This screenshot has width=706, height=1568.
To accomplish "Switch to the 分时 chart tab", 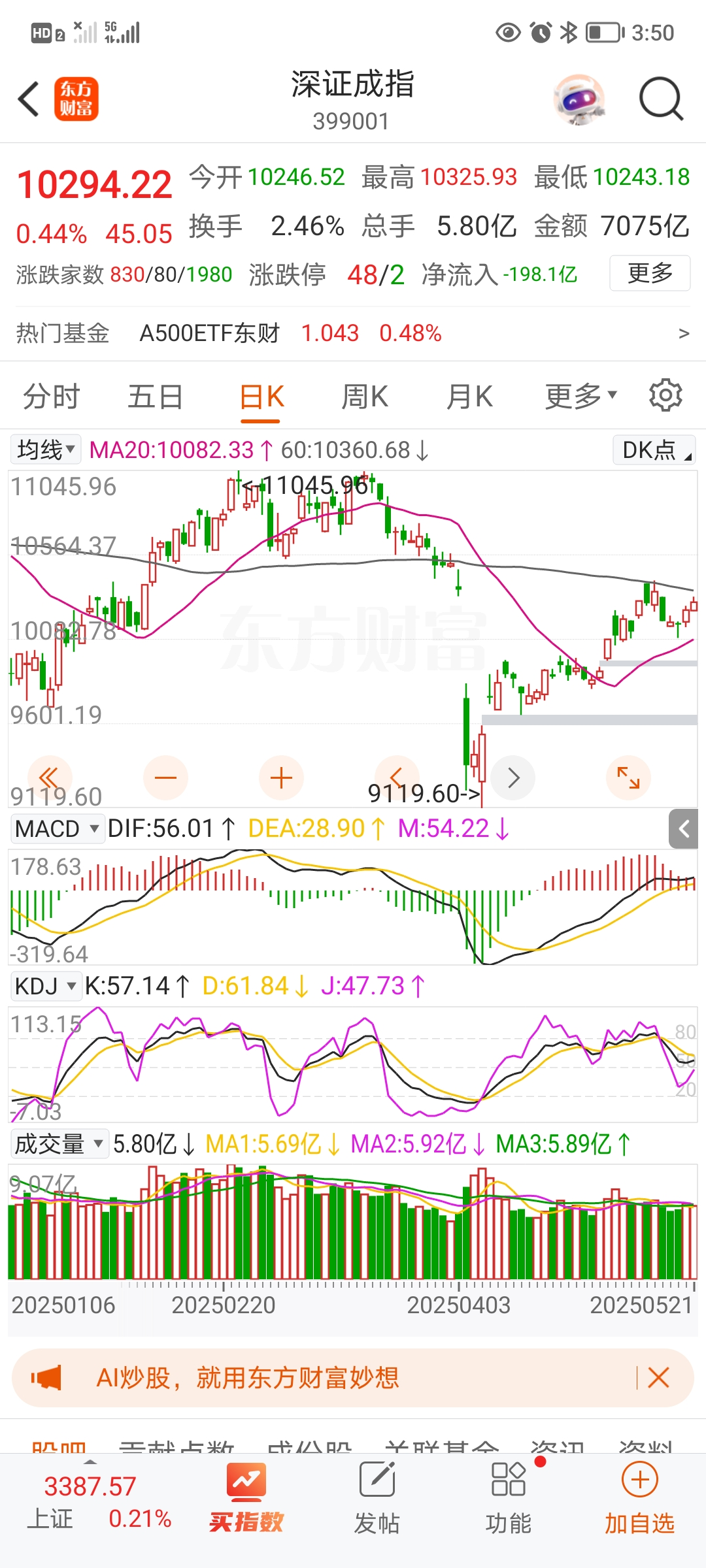I will tap(51, 397).
